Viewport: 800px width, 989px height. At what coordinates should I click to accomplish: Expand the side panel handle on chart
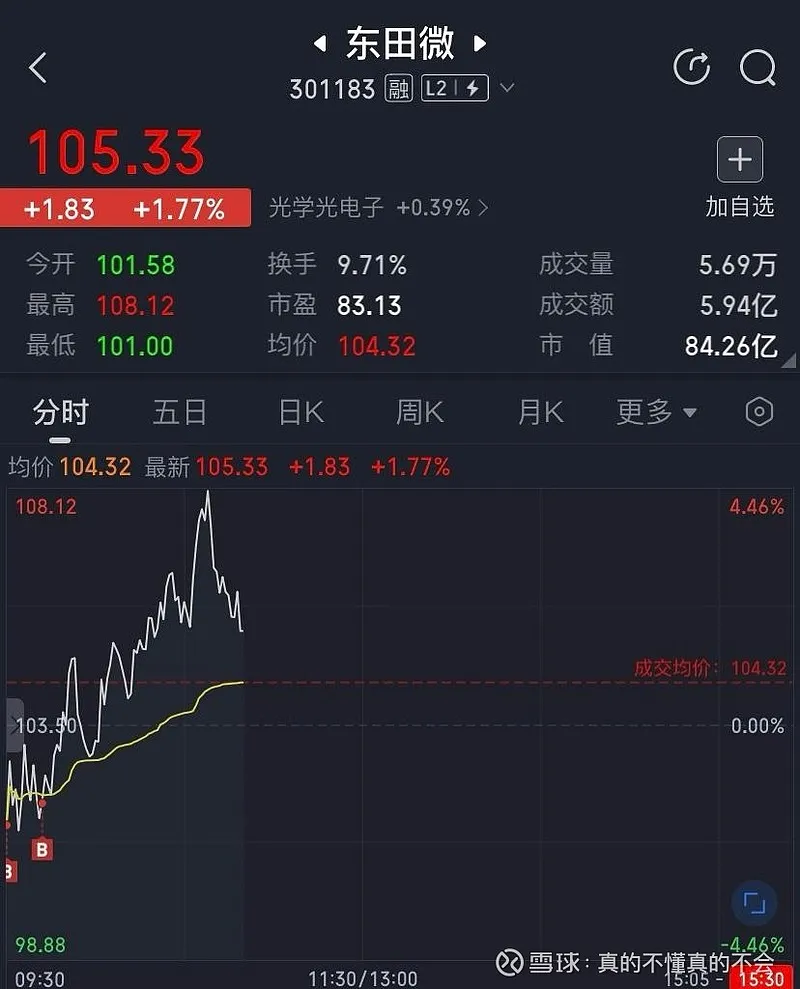pyautogui.click(x=14, y=725)
